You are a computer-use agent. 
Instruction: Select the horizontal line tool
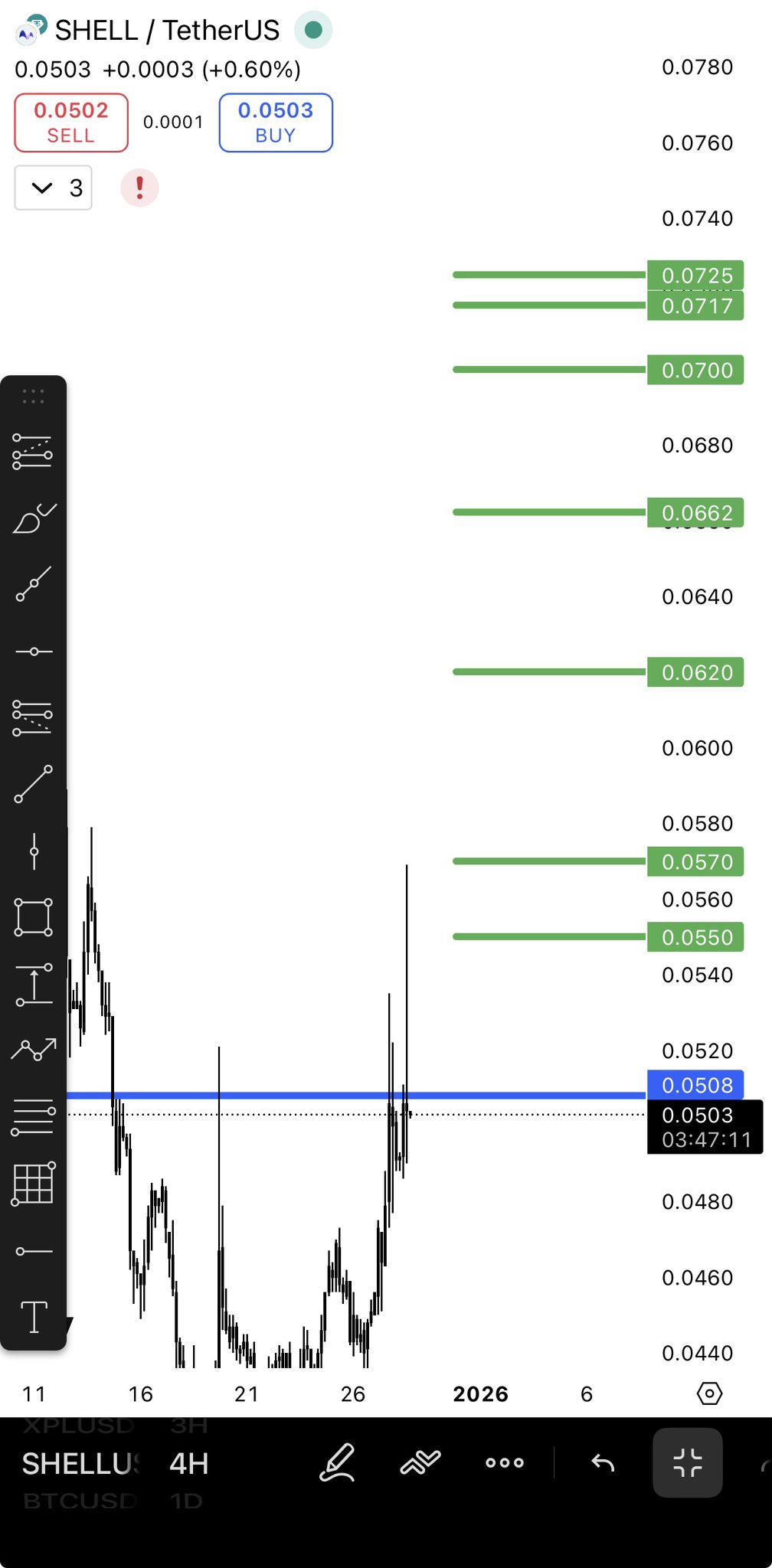pyautogui.click(x=34, y=652)
